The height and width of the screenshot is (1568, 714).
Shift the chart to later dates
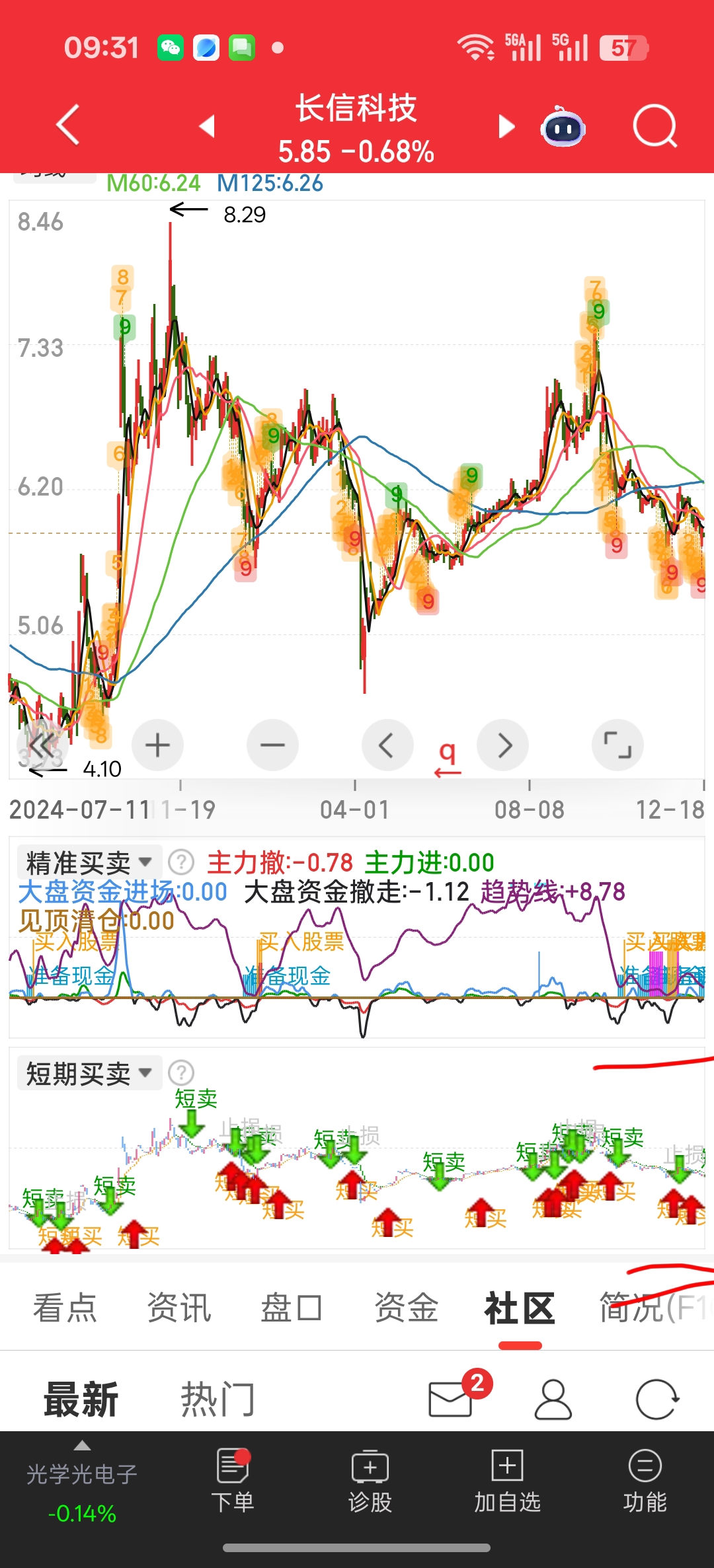(502, 745)
